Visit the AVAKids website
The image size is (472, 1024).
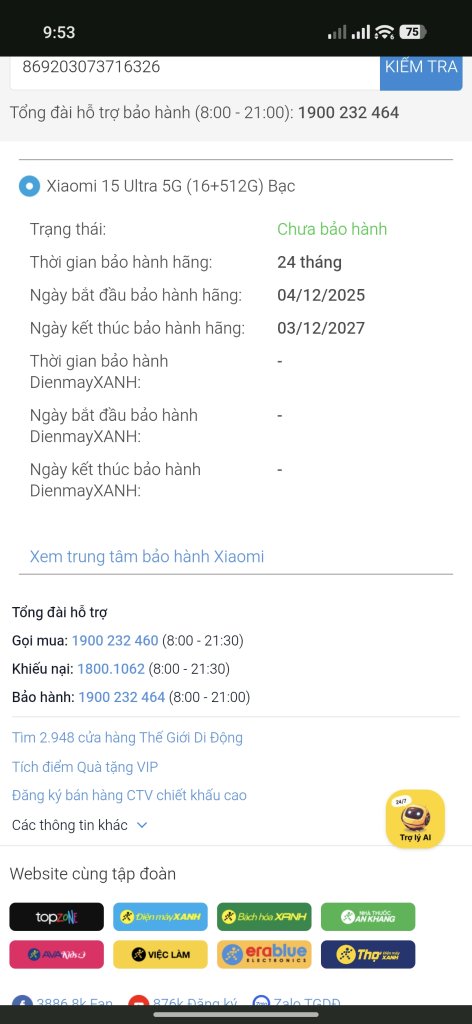pyautogui.click(x=57, y=954)
